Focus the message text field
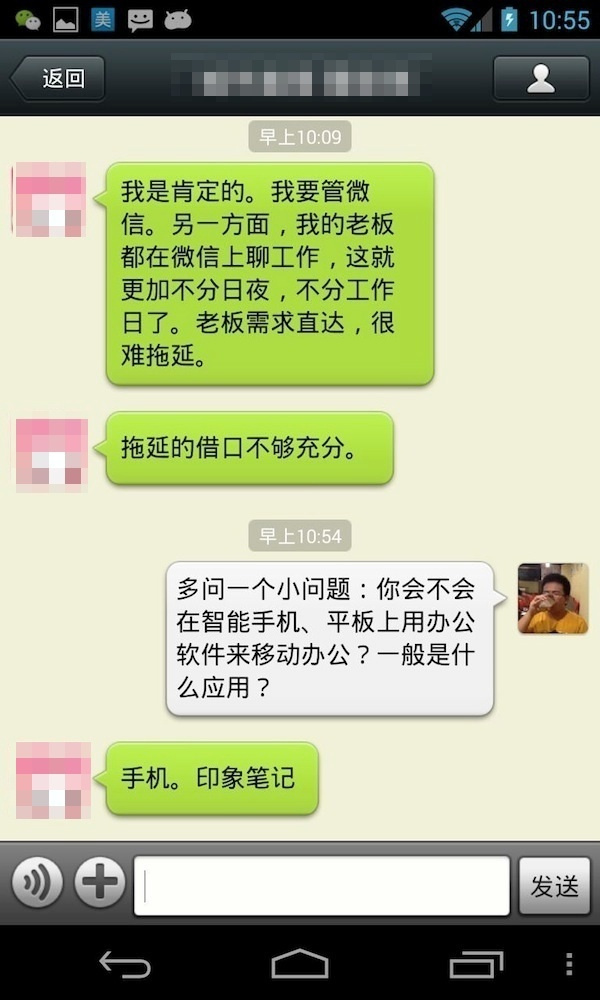This screenshot has width=600, height=1000. point(321,885)
